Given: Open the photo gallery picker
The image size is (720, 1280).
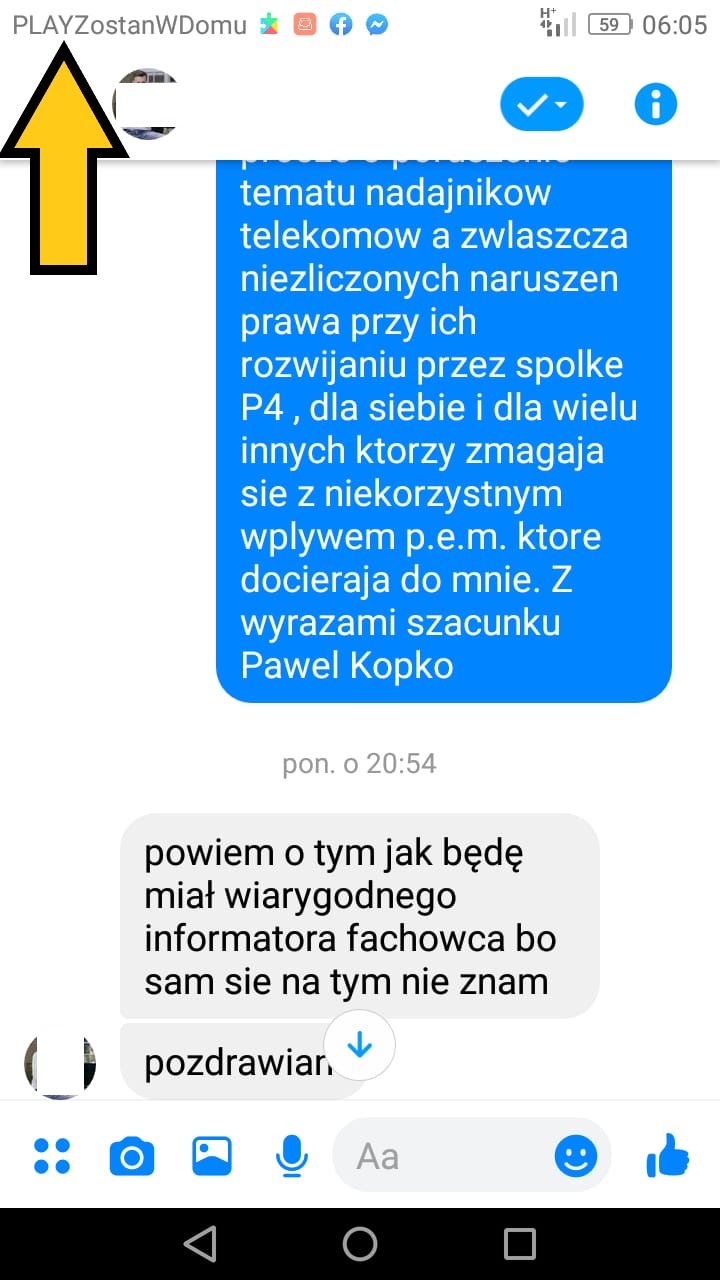Looking at the screenshot, I should click(212, 1157).
